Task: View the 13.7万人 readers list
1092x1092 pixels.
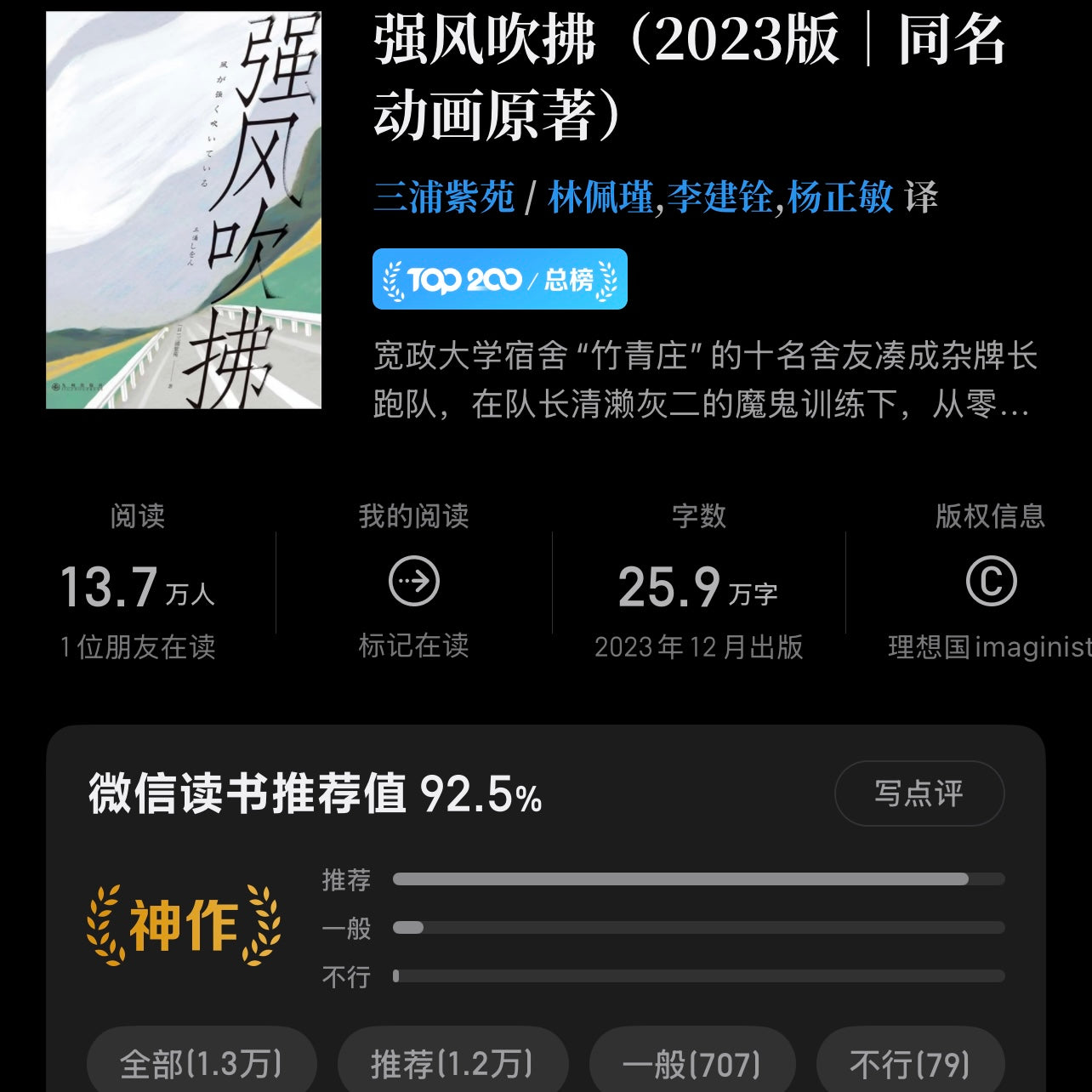Action: [x=137, y=587]
